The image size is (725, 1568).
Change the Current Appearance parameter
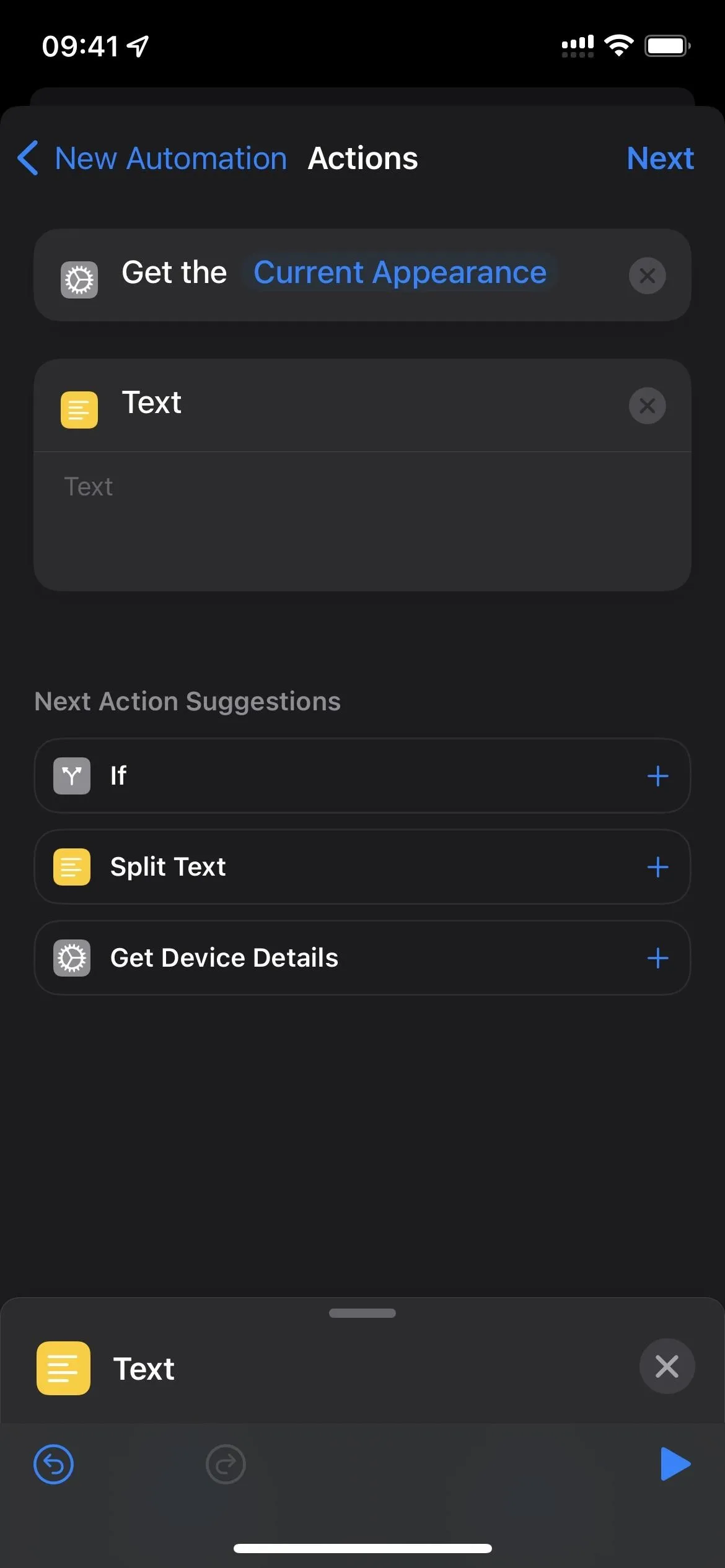tap(400, 272)
